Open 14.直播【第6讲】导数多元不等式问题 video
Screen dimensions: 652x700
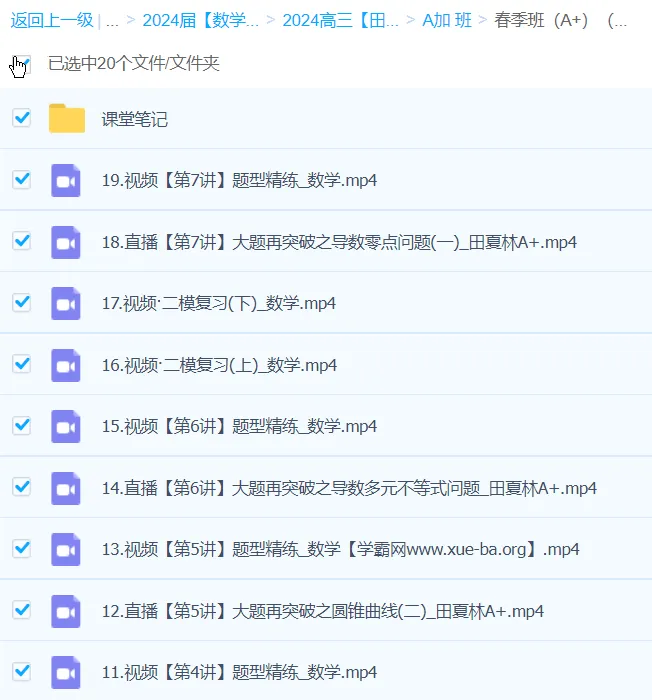pos(349,488)
